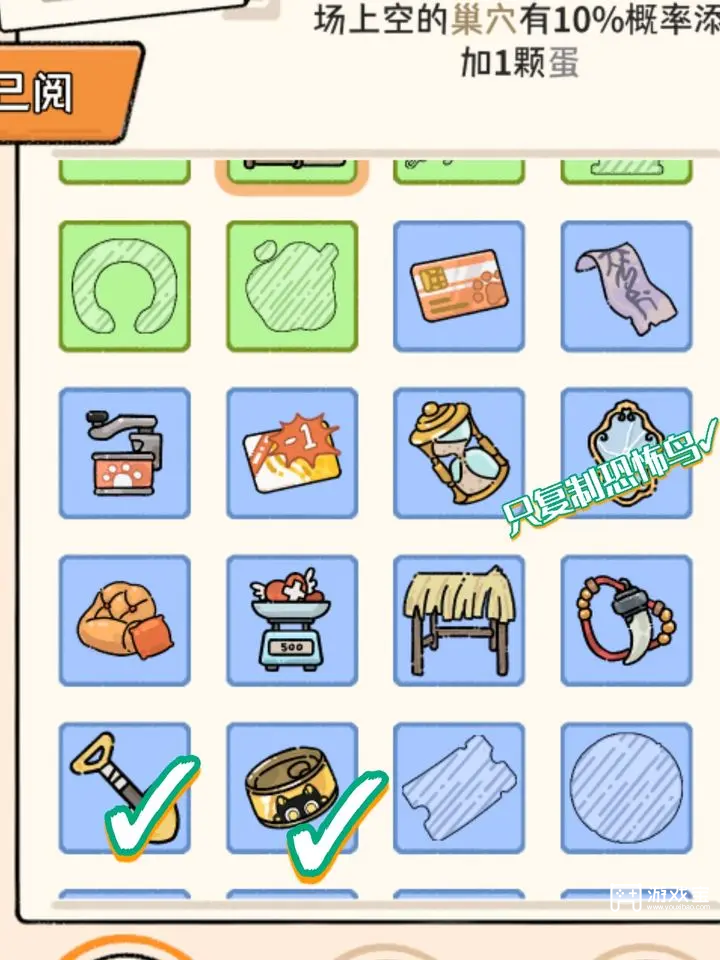Open the purple cloth scroll item

(626, 286)
